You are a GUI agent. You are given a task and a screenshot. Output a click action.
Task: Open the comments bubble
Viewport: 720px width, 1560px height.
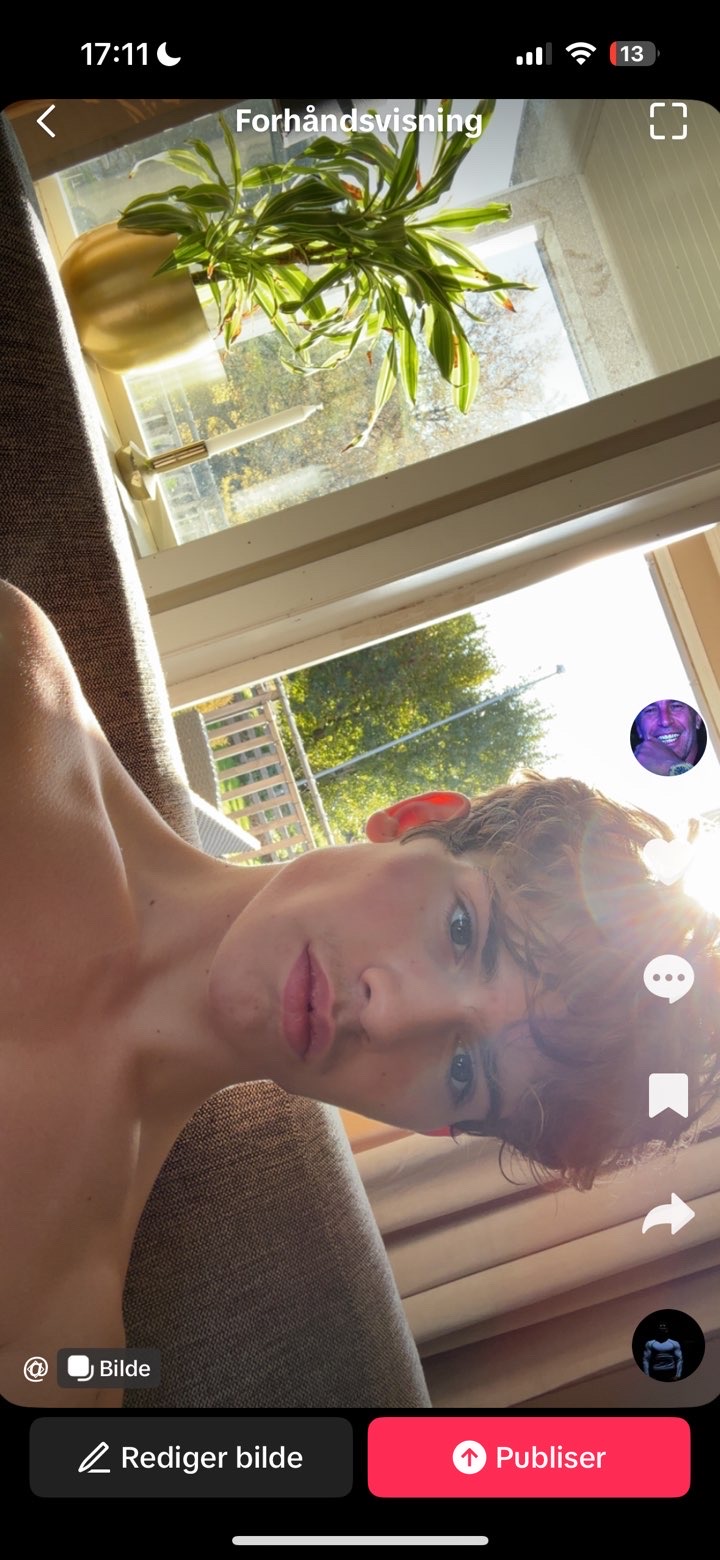tap(668, 978)
